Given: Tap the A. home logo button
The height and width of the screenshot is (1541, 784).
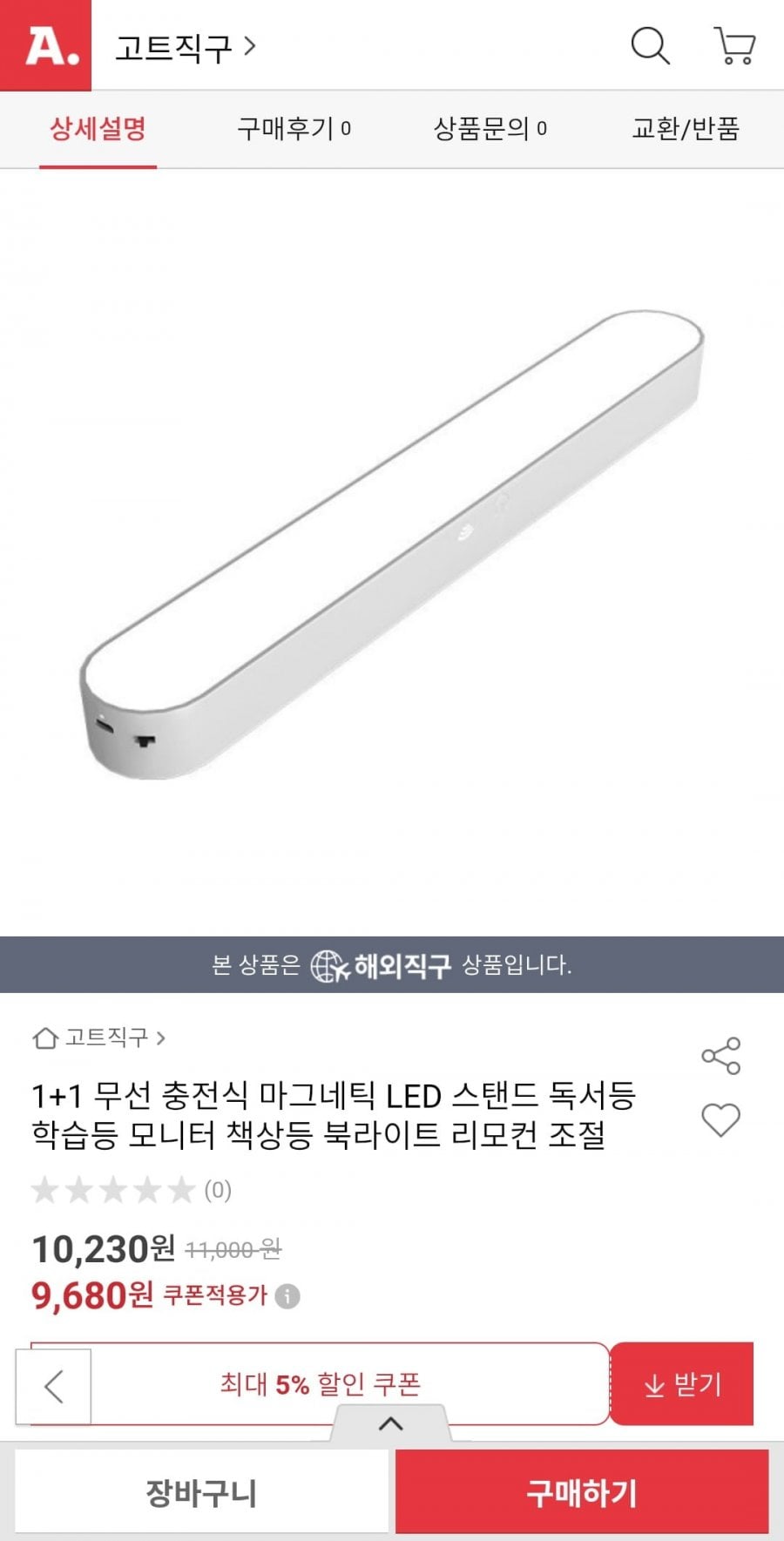Looking at the screenshot, I should [x=45, y=45].
